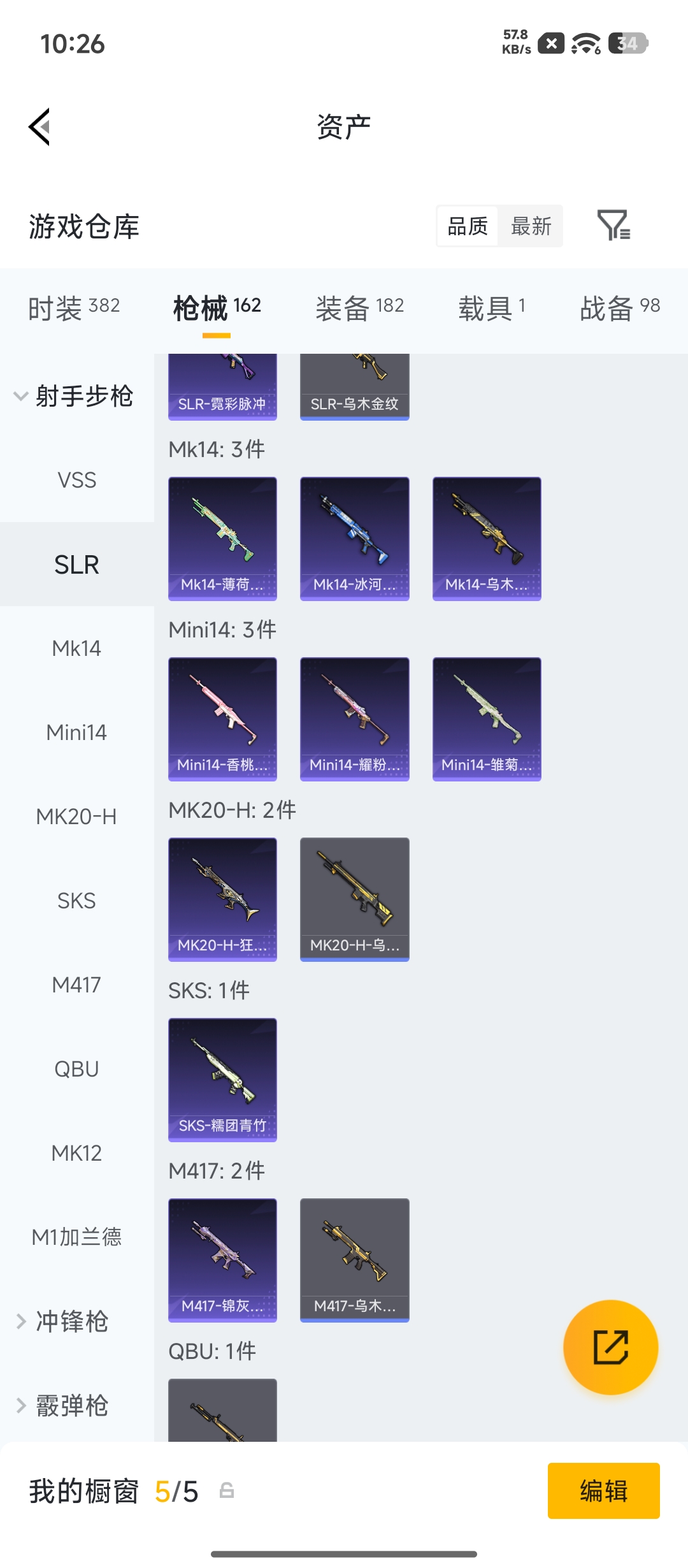Tap the 编辑 button
This screenshot has height=1568, width=688.
[603, 1491]
